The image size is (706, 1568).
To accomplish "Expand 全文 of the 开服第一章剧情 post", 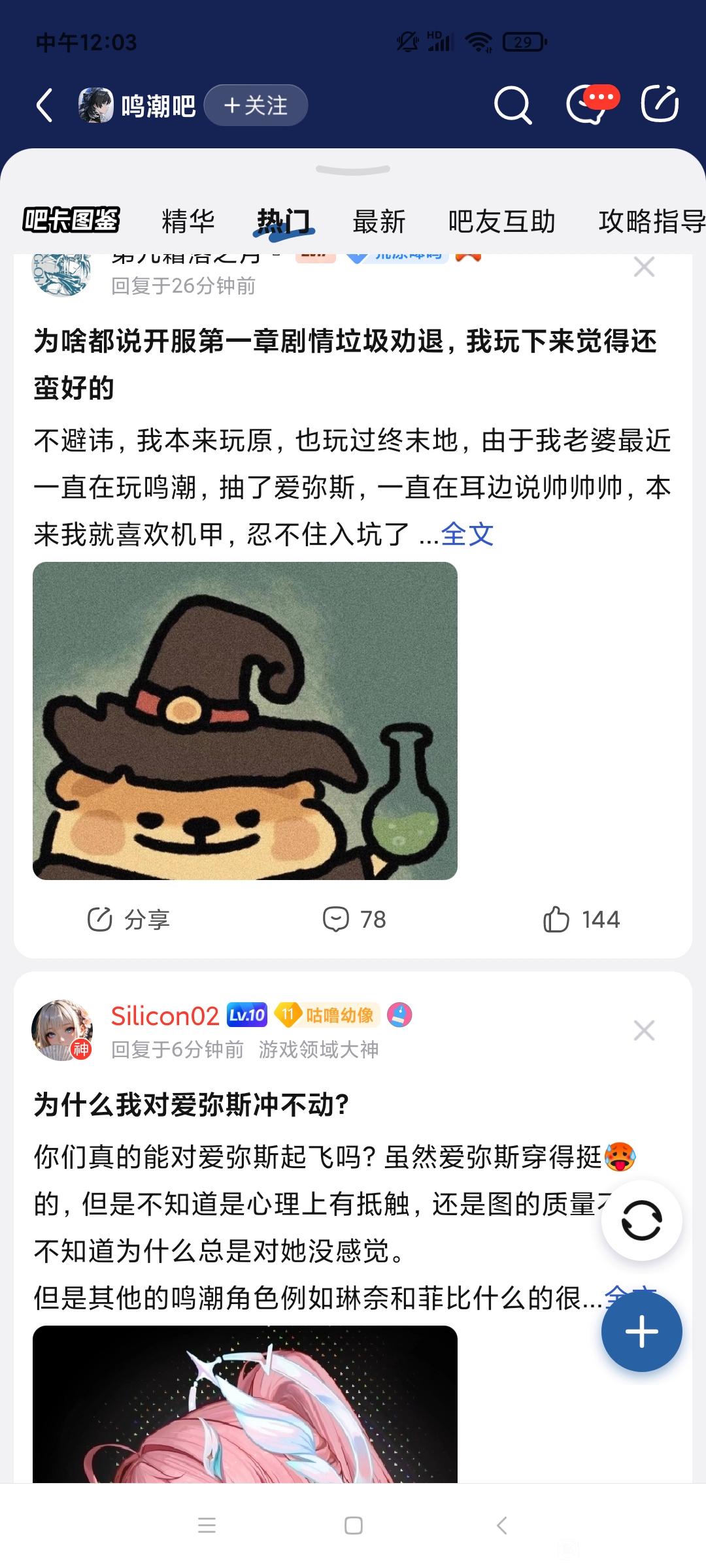I will [467, 534].
